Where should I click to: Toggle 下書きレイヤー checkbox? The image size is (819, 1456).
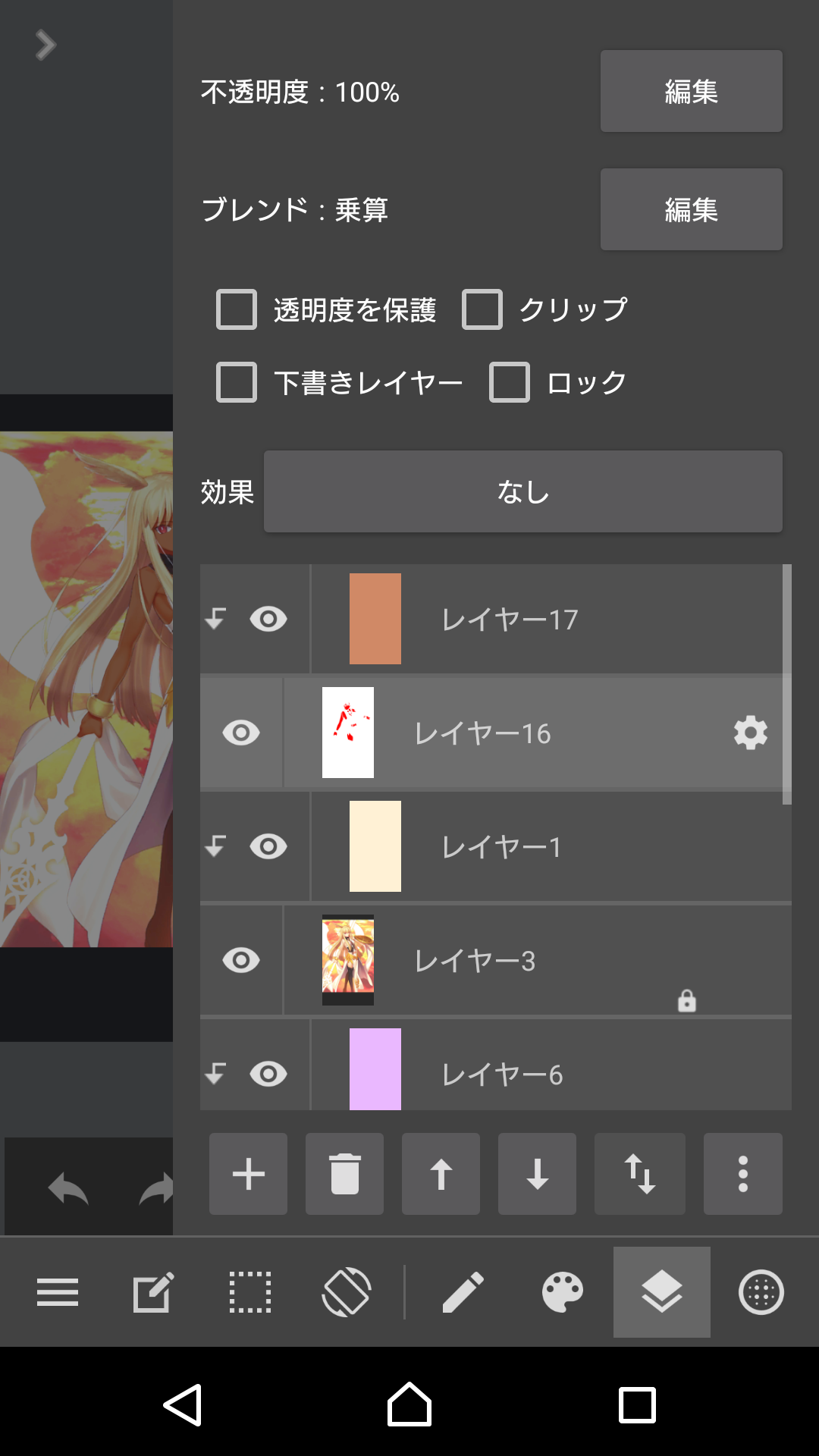pyautogui.click(x=237, y=382)
